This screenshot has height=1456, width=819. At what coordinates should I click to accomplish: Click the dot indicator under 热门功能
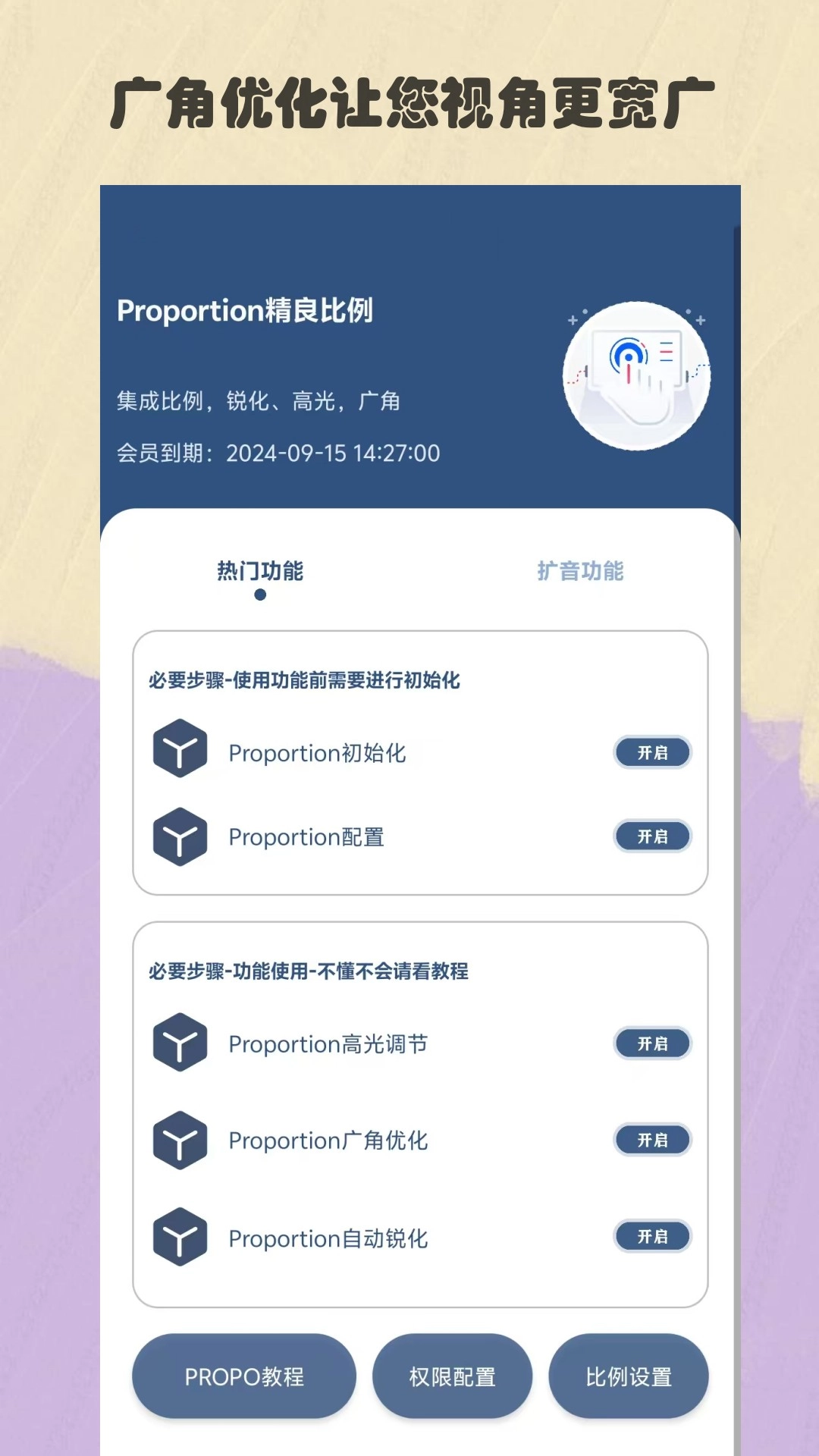(261, 595)
